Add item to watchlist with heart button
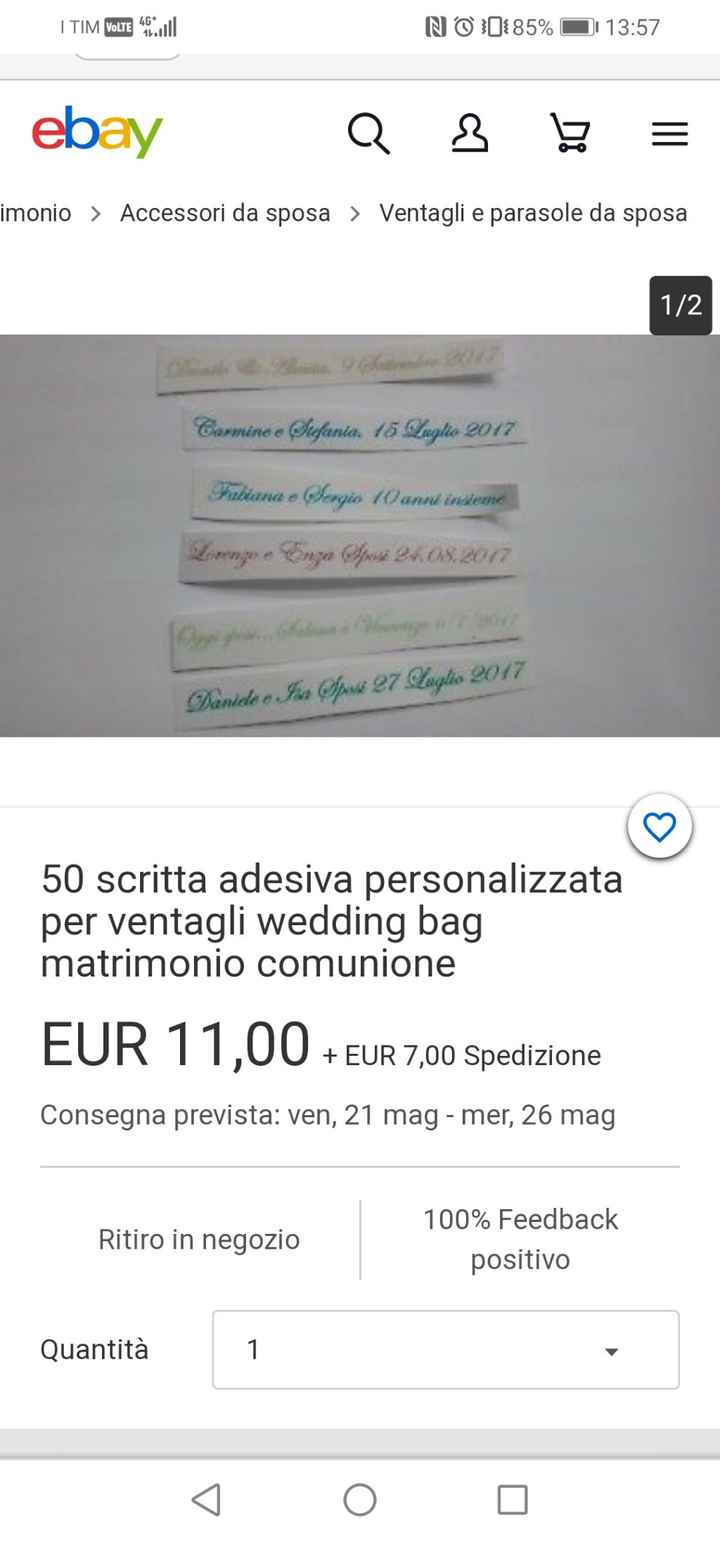720x1541 pixels. 659,826
